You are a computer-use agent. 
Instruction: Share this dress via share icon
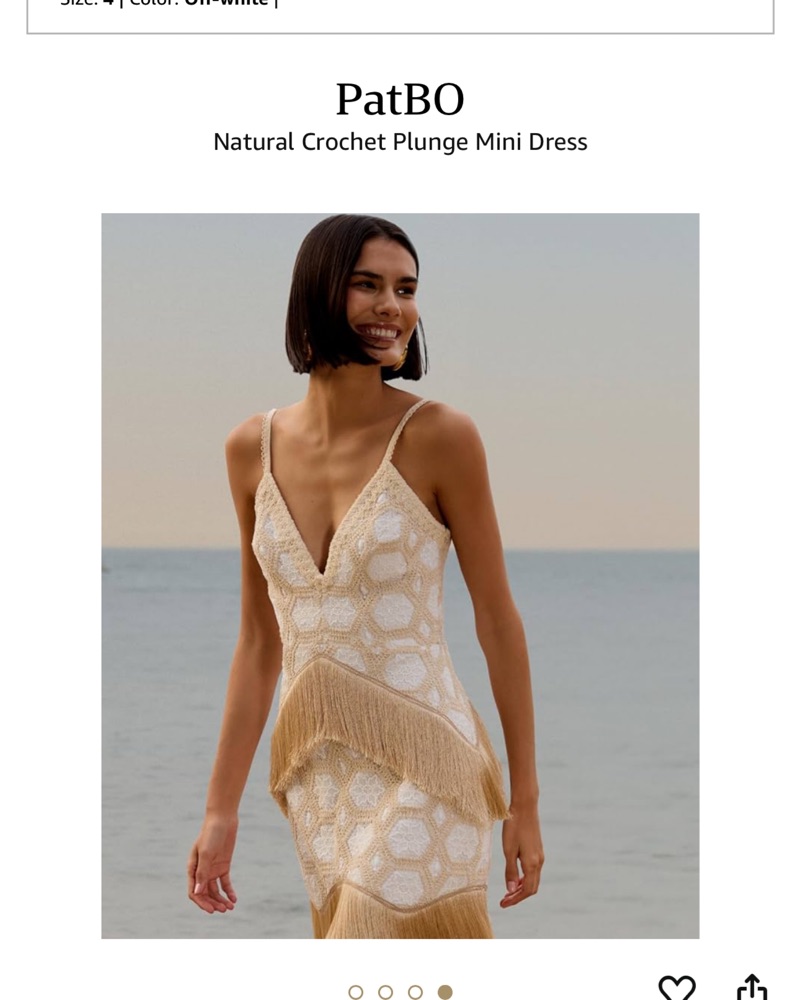tap(751, 988)
